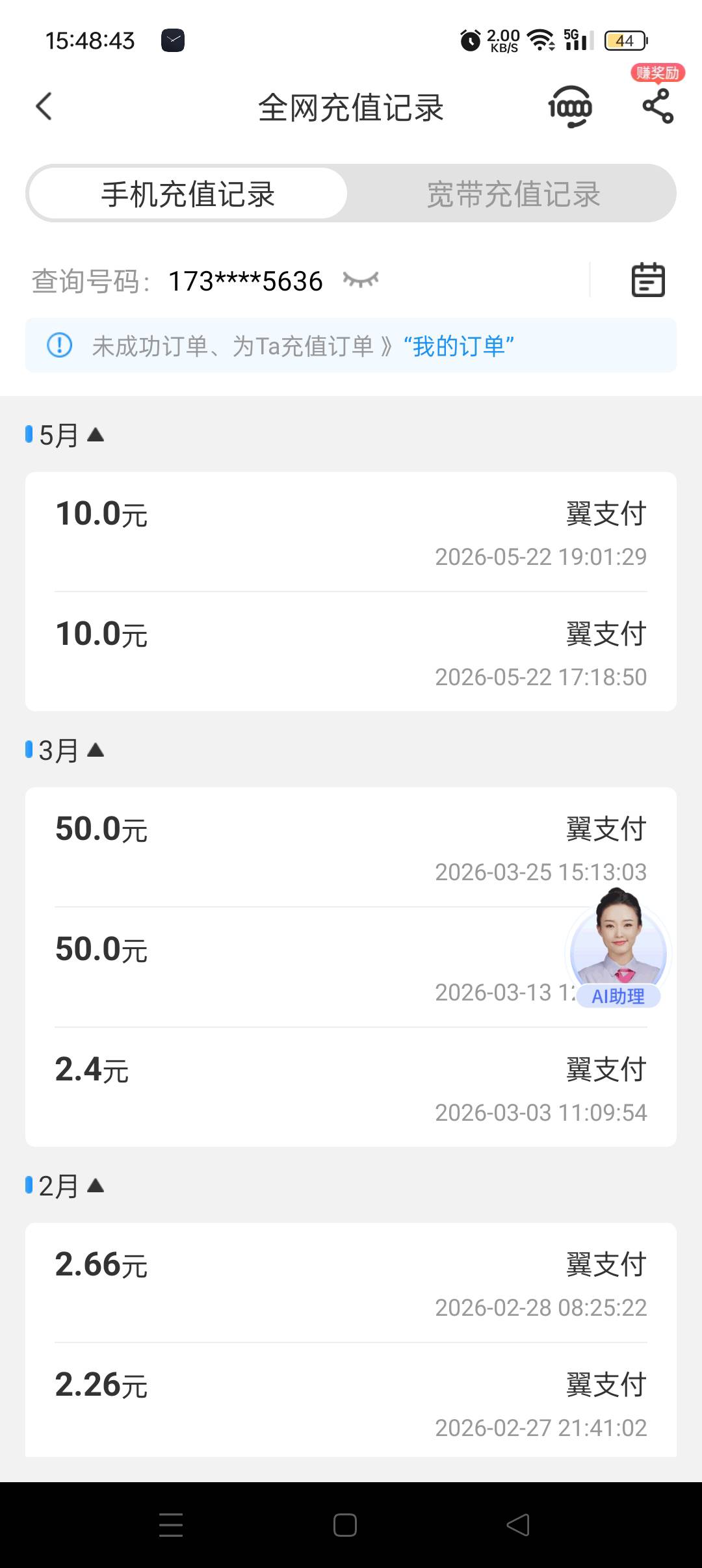Select the 手机充值记录 tab
This screenshot has width=702, height=1568.
point(188,194)
